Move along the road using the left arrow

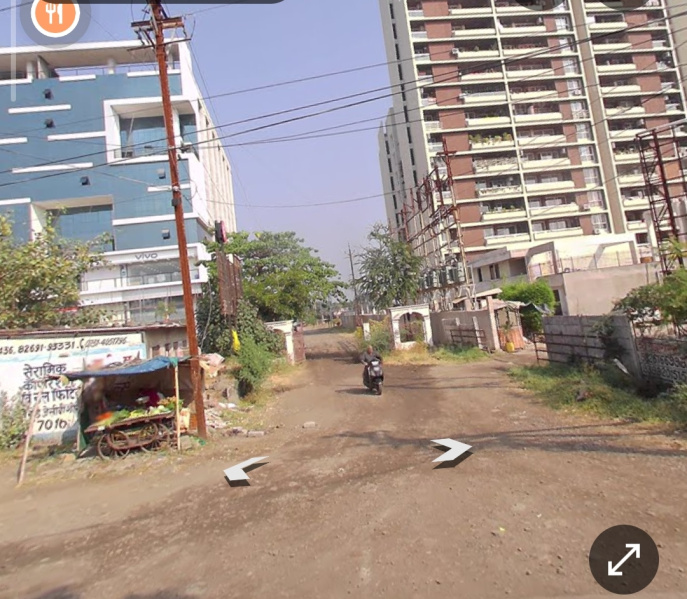[x=245, y=468]
